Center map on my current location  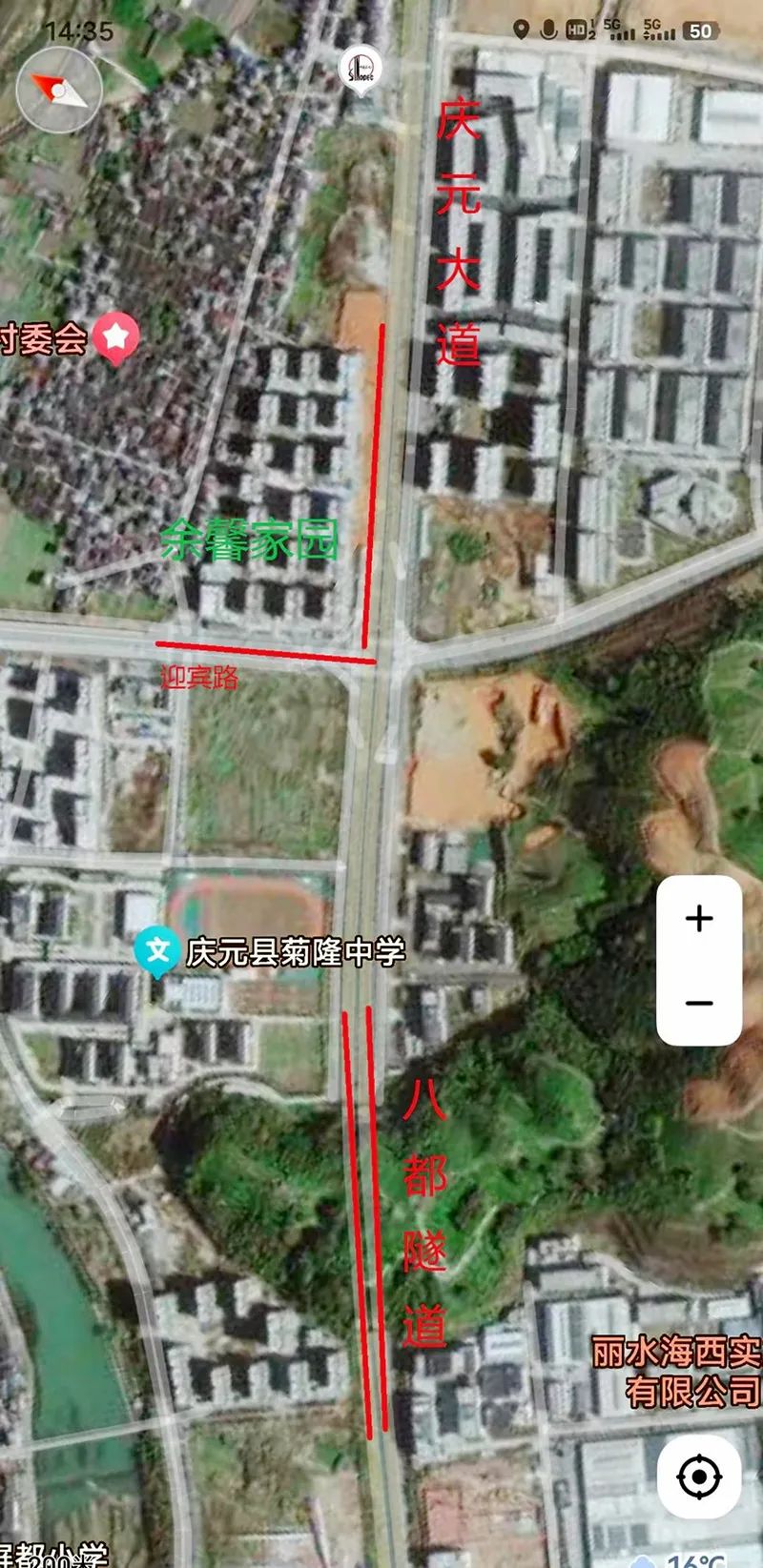[698, 1476]
